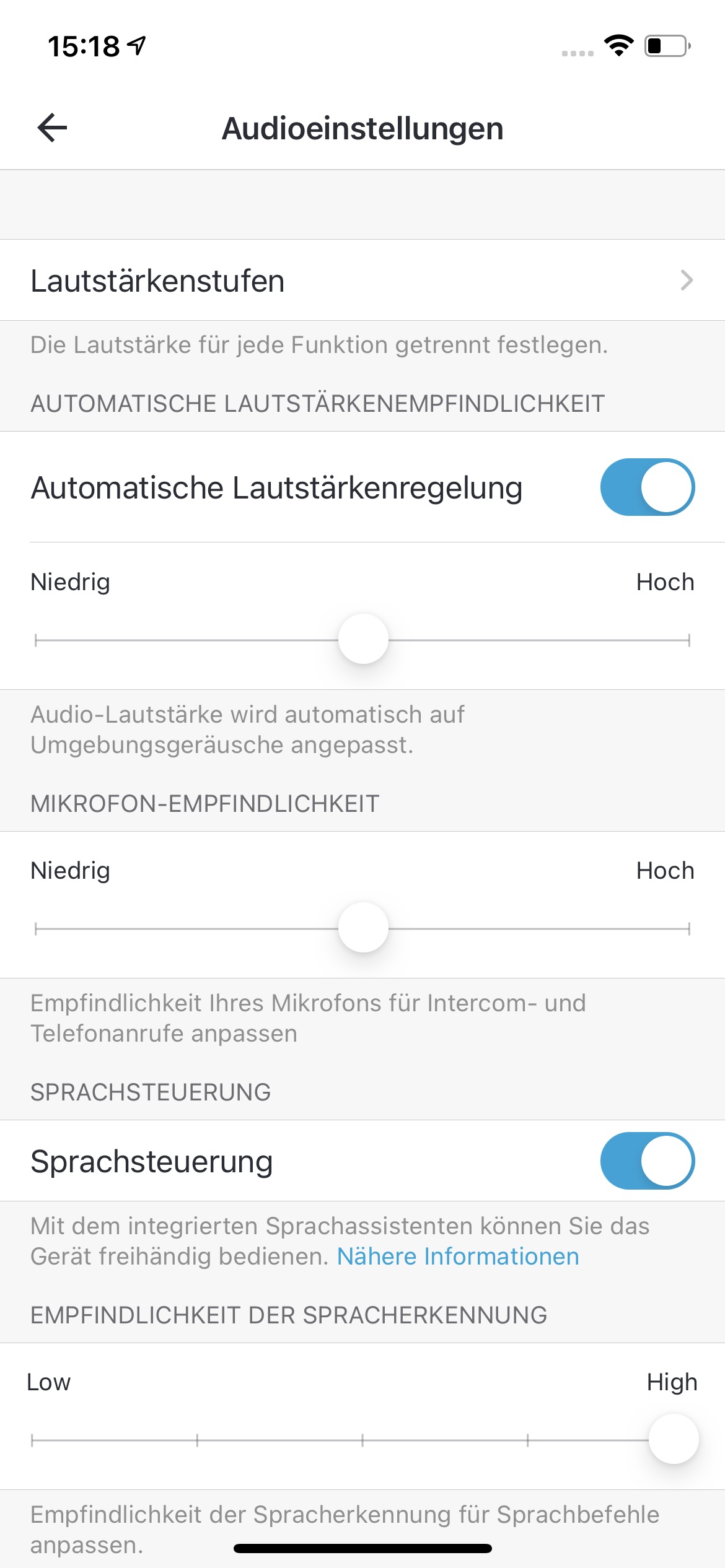
Task: Tap the Spracherkennung sensitivity slider handle
Action: (x=674, y=1439)
